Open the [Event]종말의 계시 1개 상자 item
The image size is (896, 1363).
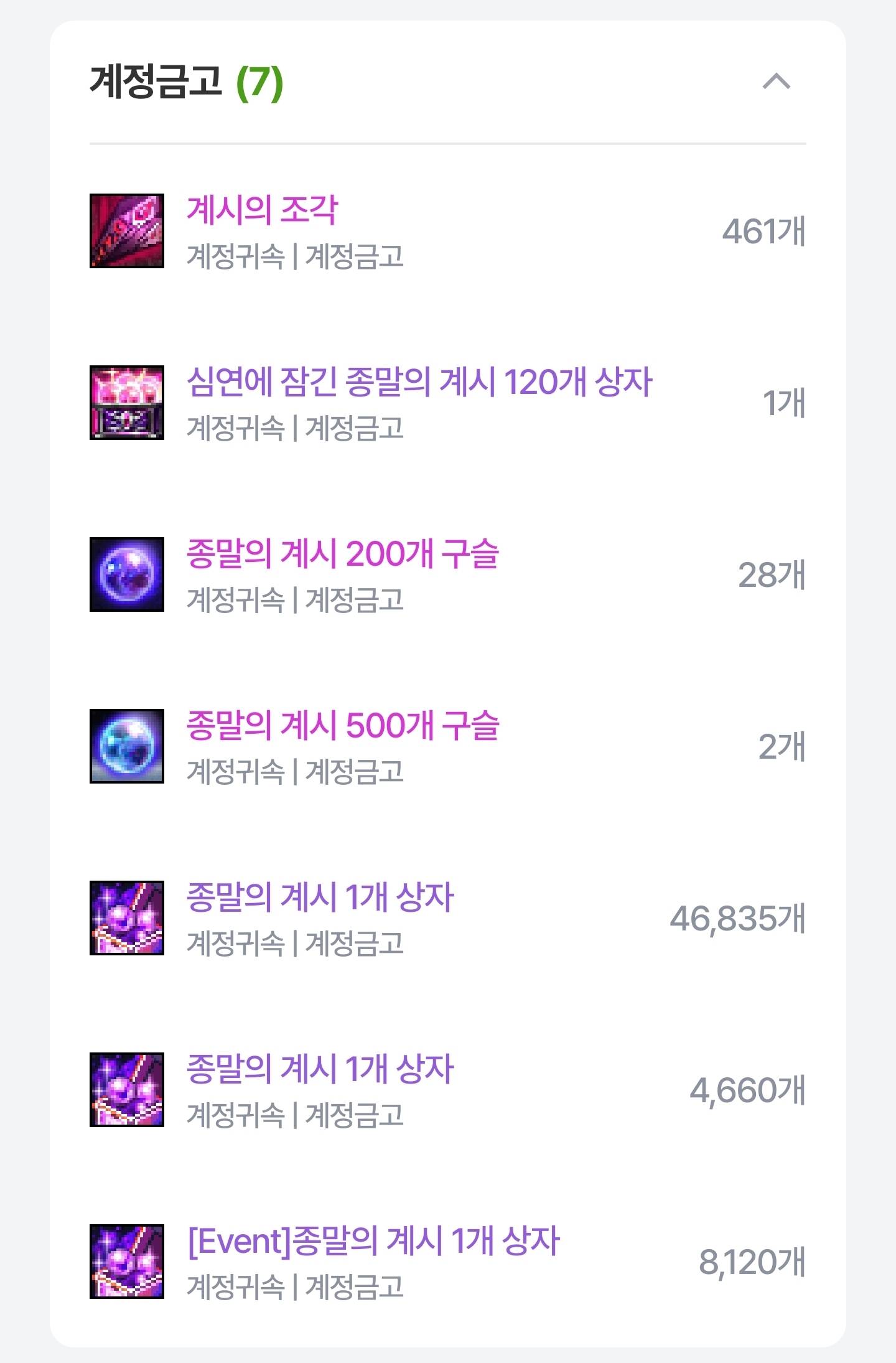tap(373, 1240)
